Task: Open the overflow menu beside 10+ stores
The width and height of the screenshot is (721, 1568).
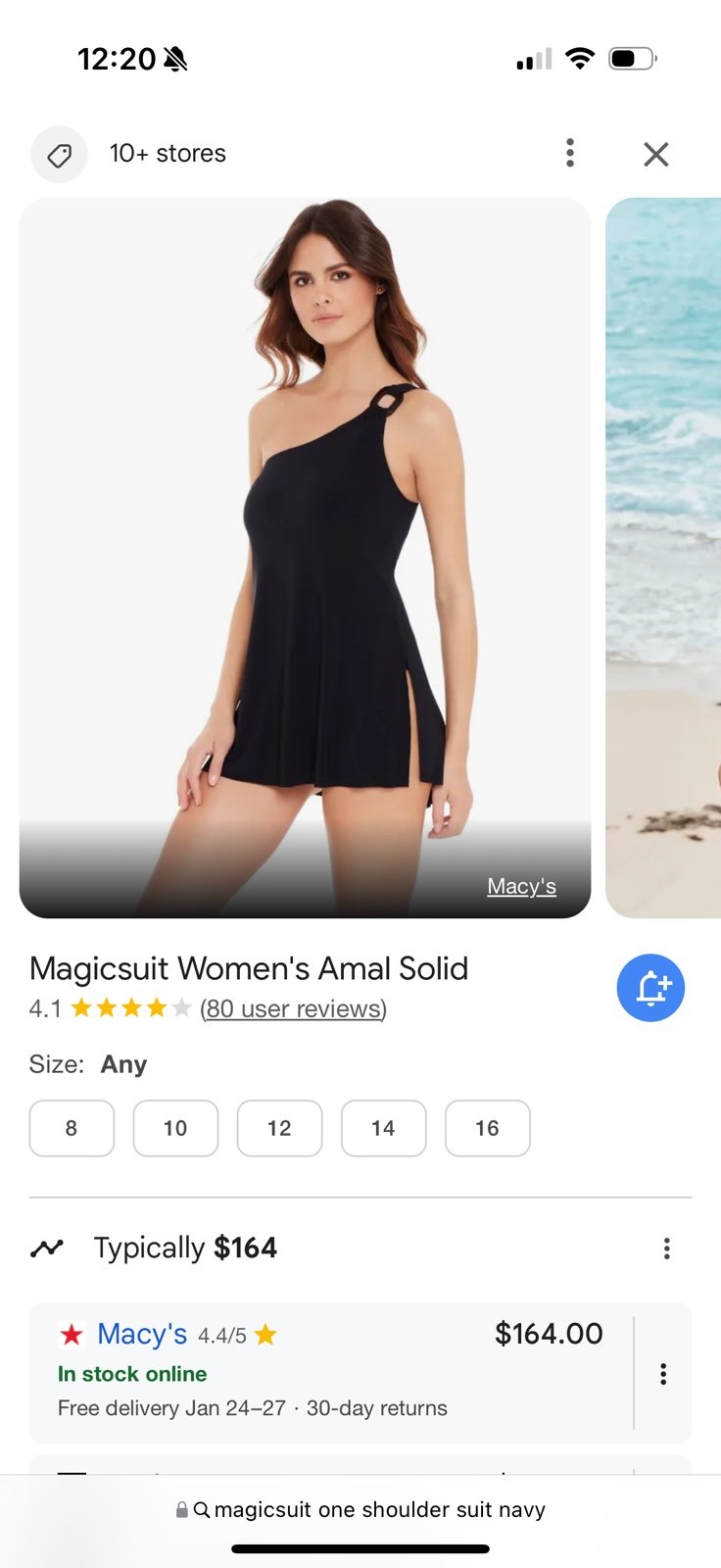Action: [570, 153]
